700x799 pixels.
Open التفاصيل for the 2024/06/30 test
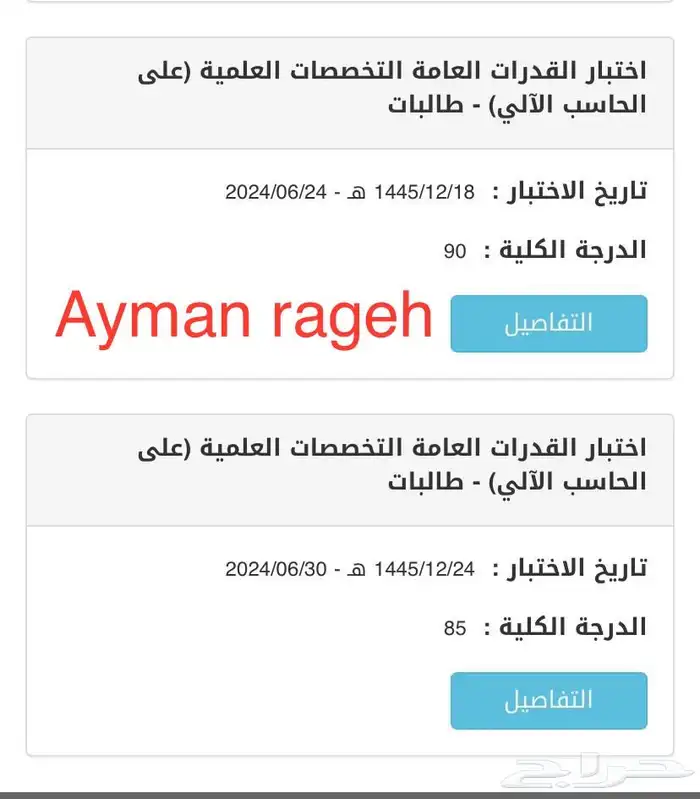[x=548, y=700]
